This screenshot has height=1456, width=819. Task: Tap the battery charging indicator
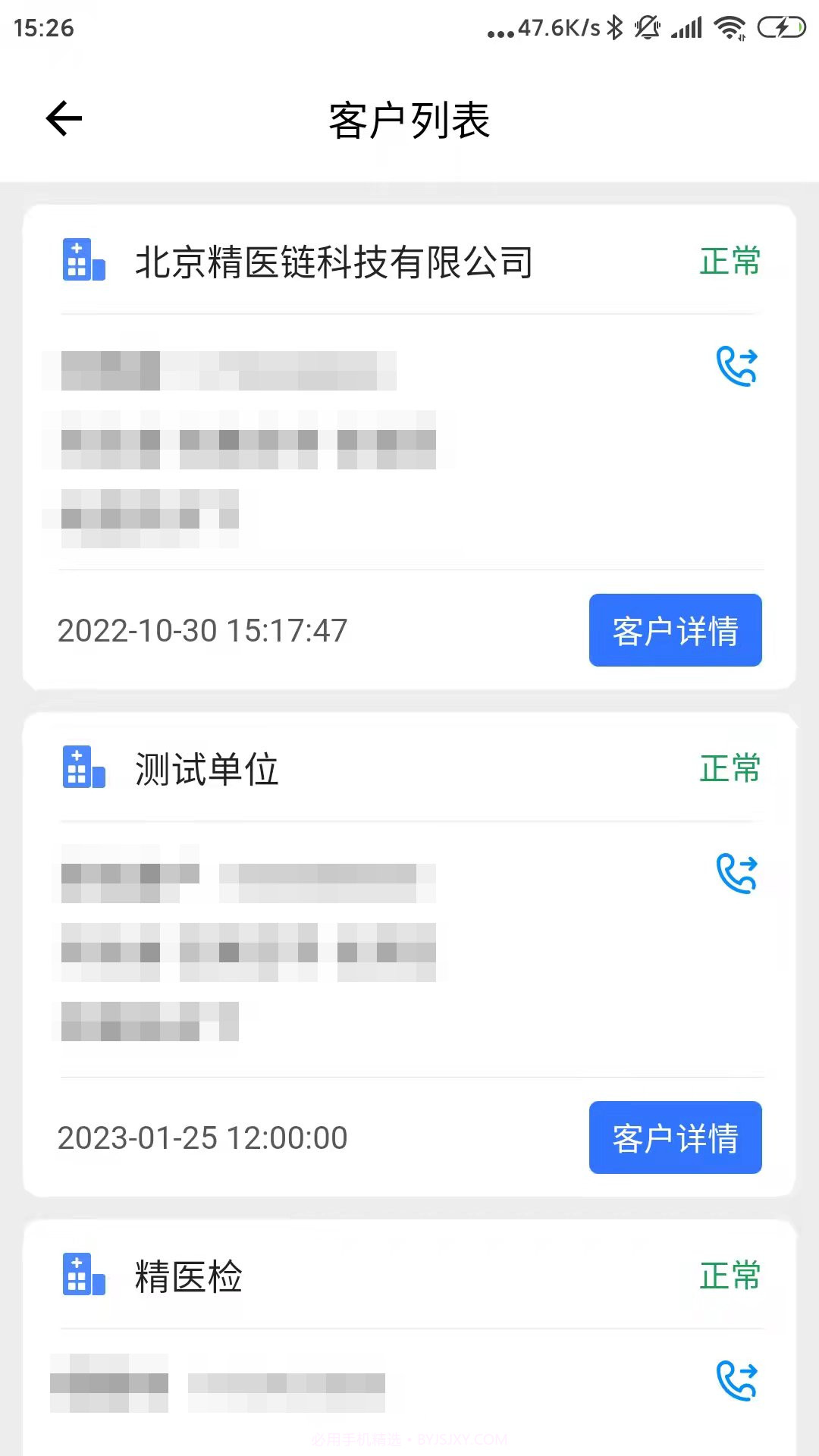[780, 27]
